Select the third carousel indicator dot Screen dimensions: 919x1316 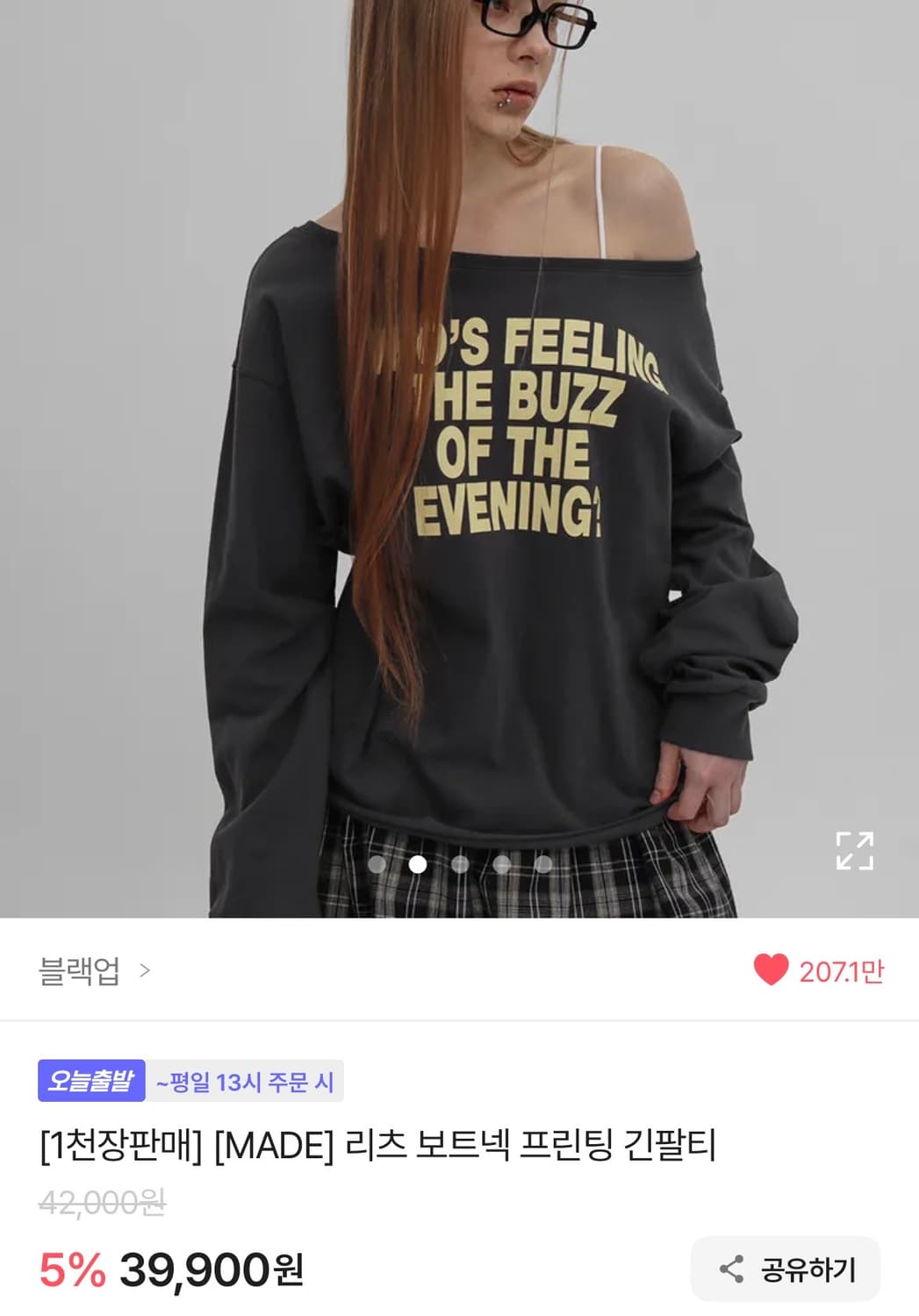(460, 864)
